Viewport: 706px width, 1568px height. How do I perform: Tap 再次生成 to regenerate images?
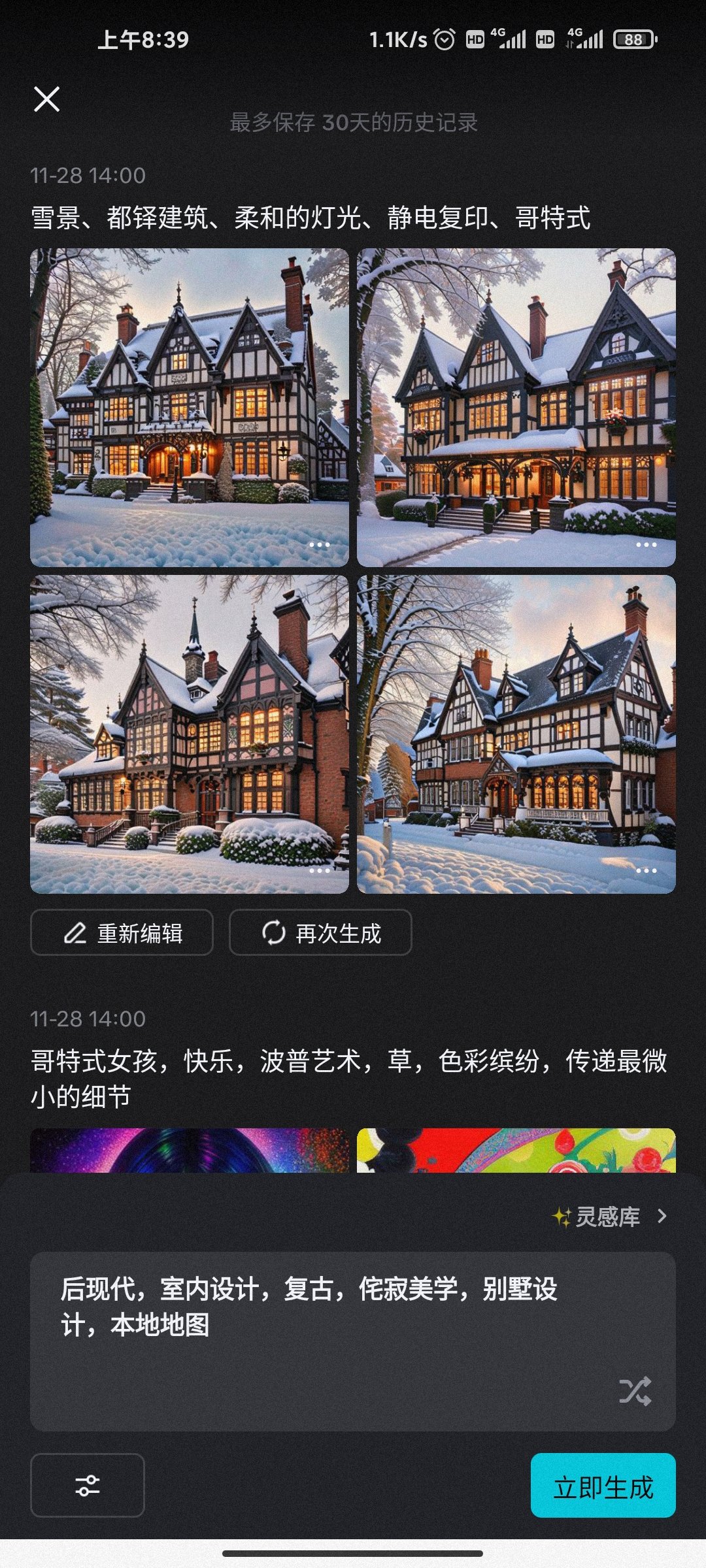tap(320, 933)
